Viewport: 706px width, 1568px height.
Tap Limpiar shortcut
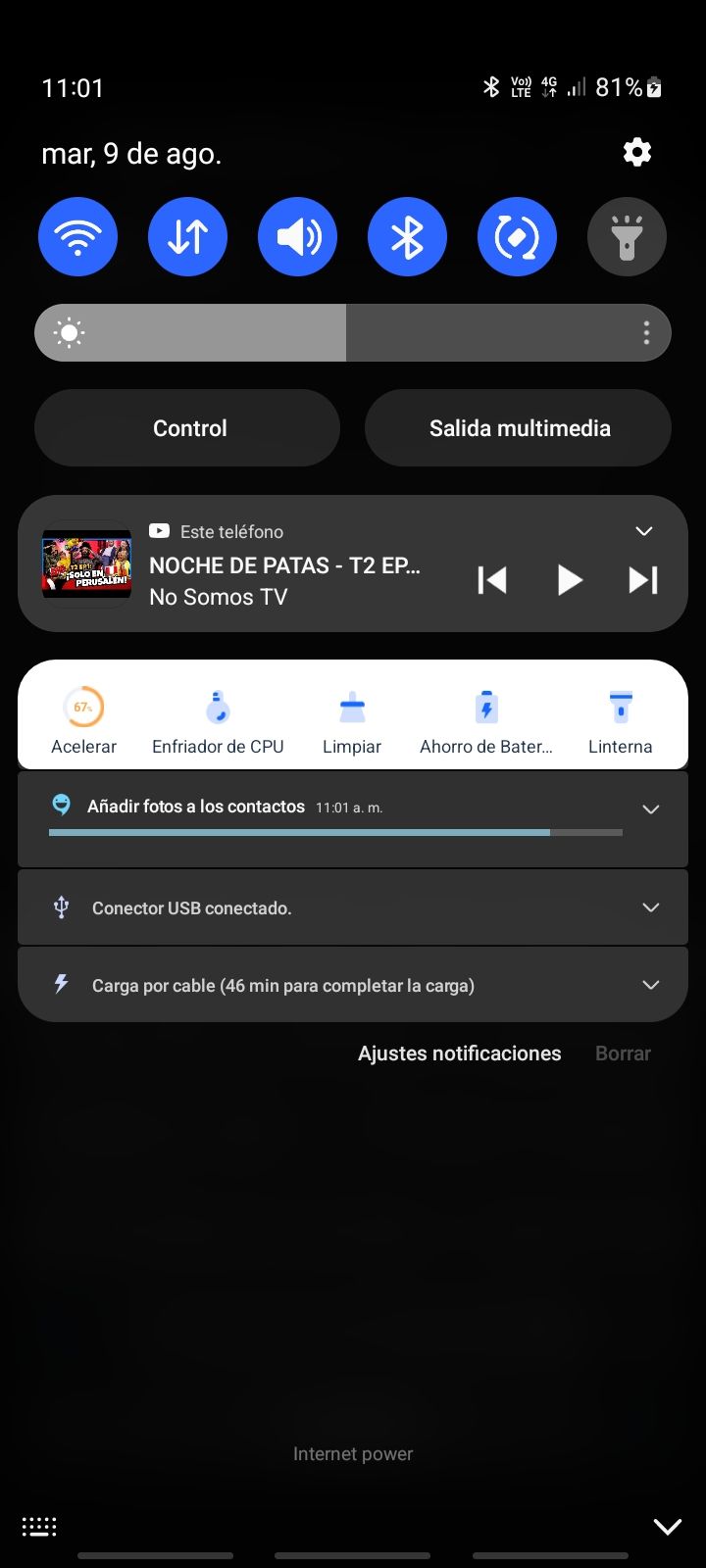pyautogui.click(x=352, y=720)
